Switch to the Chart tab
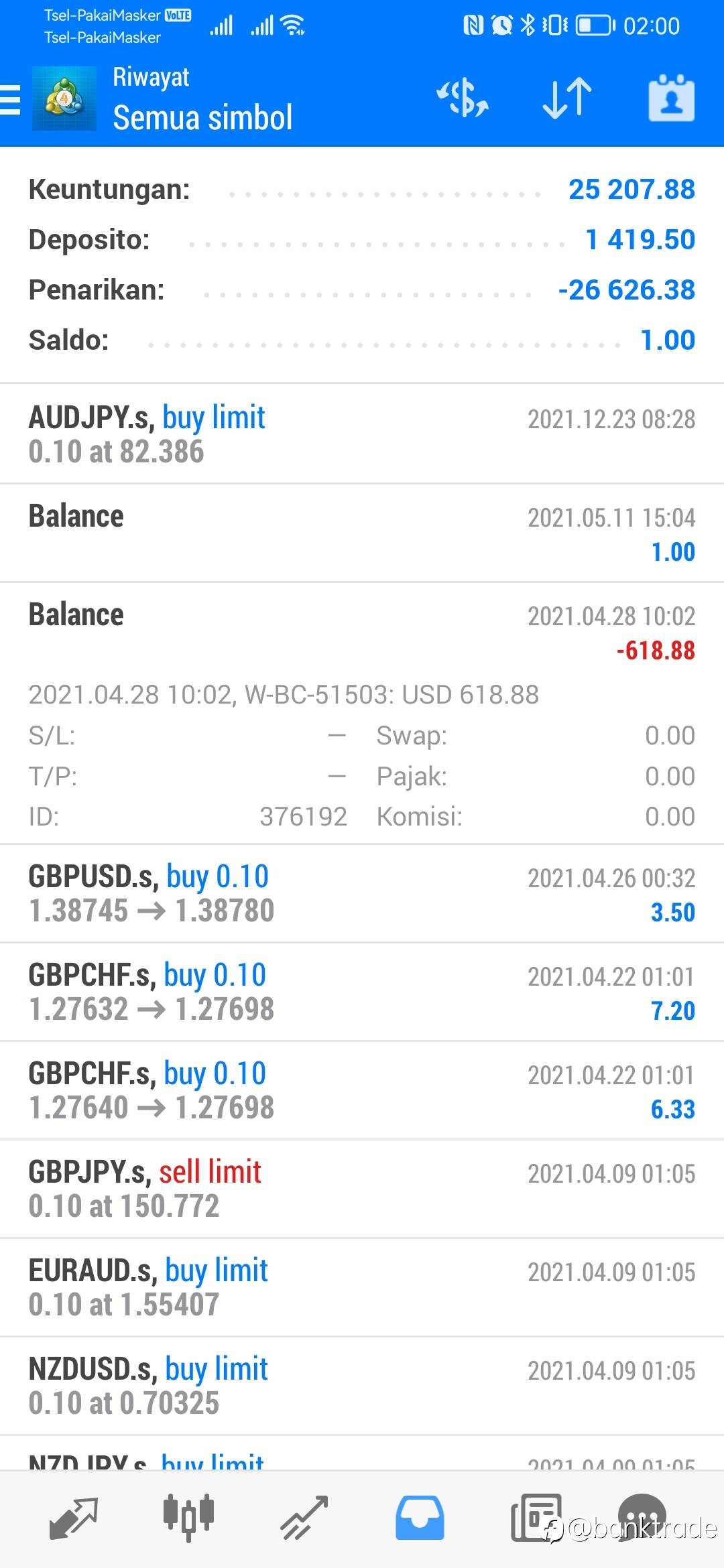The height and width of the screenshot is (1568, 724). 188,1518
